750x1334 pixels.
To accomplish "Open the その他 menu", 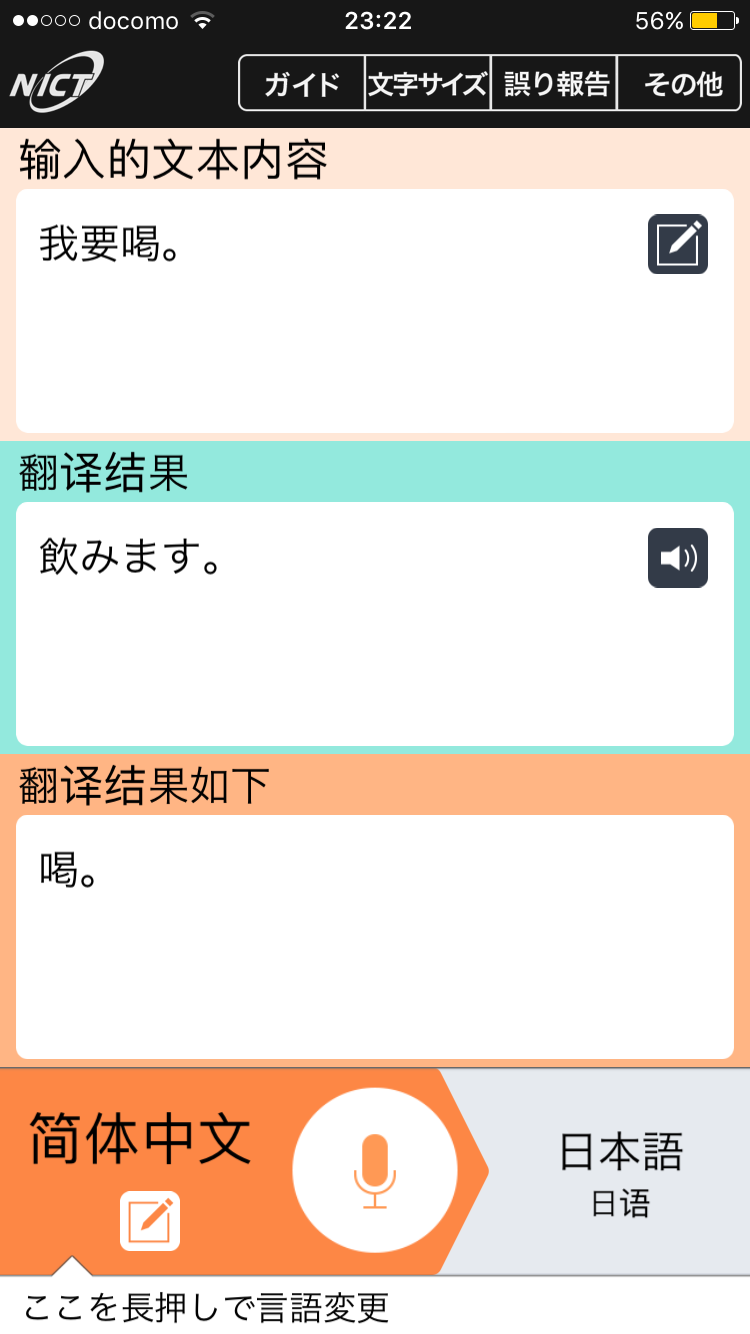I will tap(680, 84).
